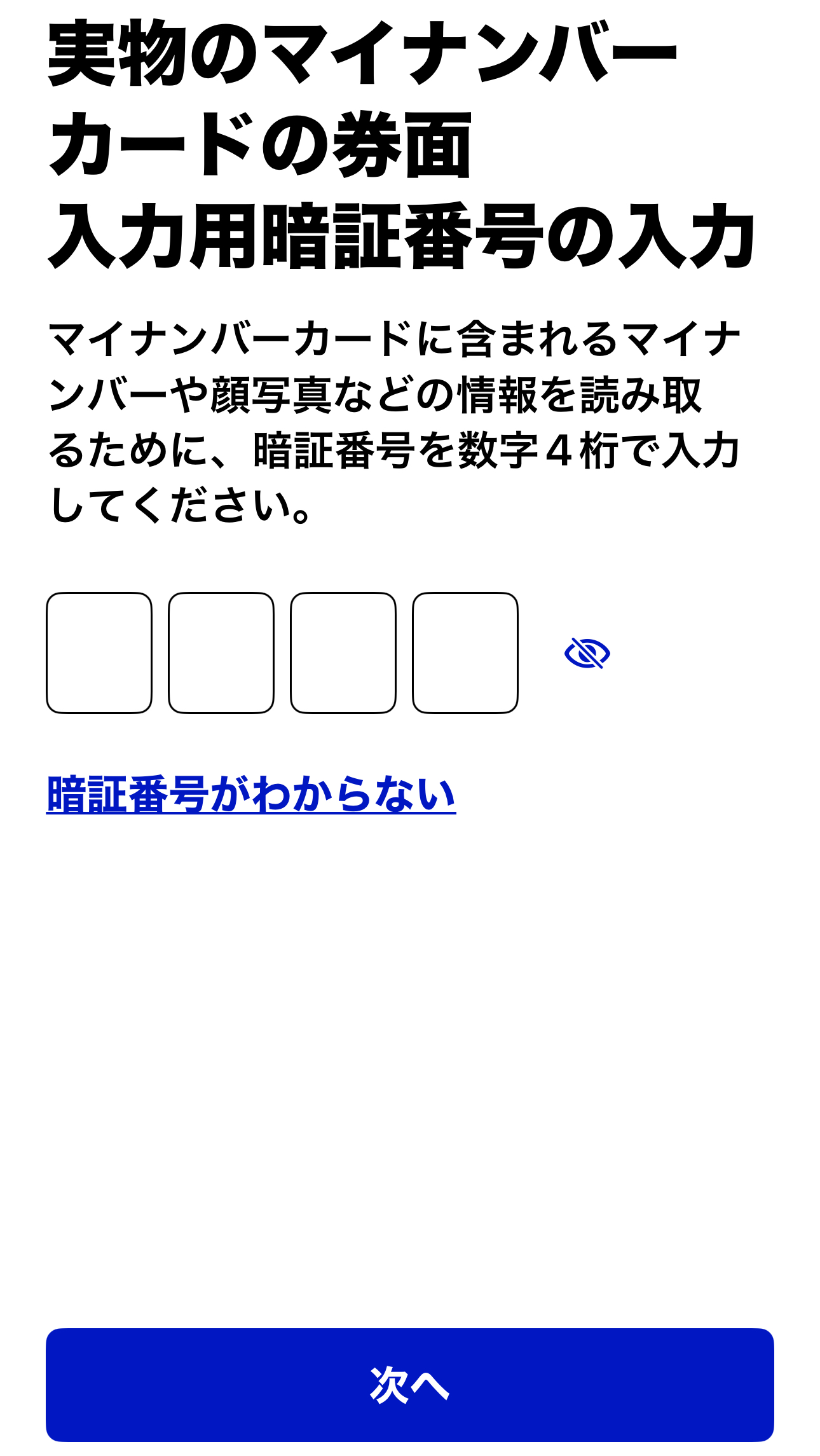Viewport: 820px width, 1456px height.
Task: Proceed with the 次へ button
Action: tap(410, 1385)
